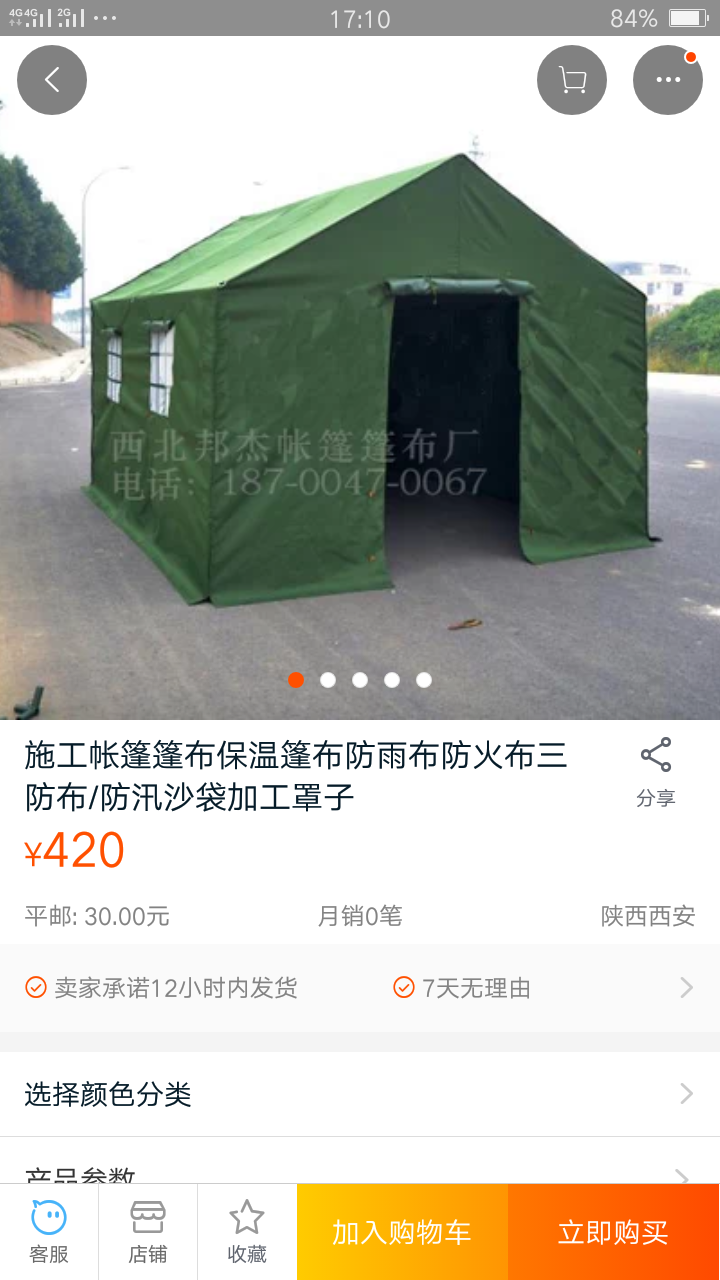Viewport: 720px width, 1280px height.
Task: Tap the 立即购买 buy now button
Action: [x=611, y=1232]
